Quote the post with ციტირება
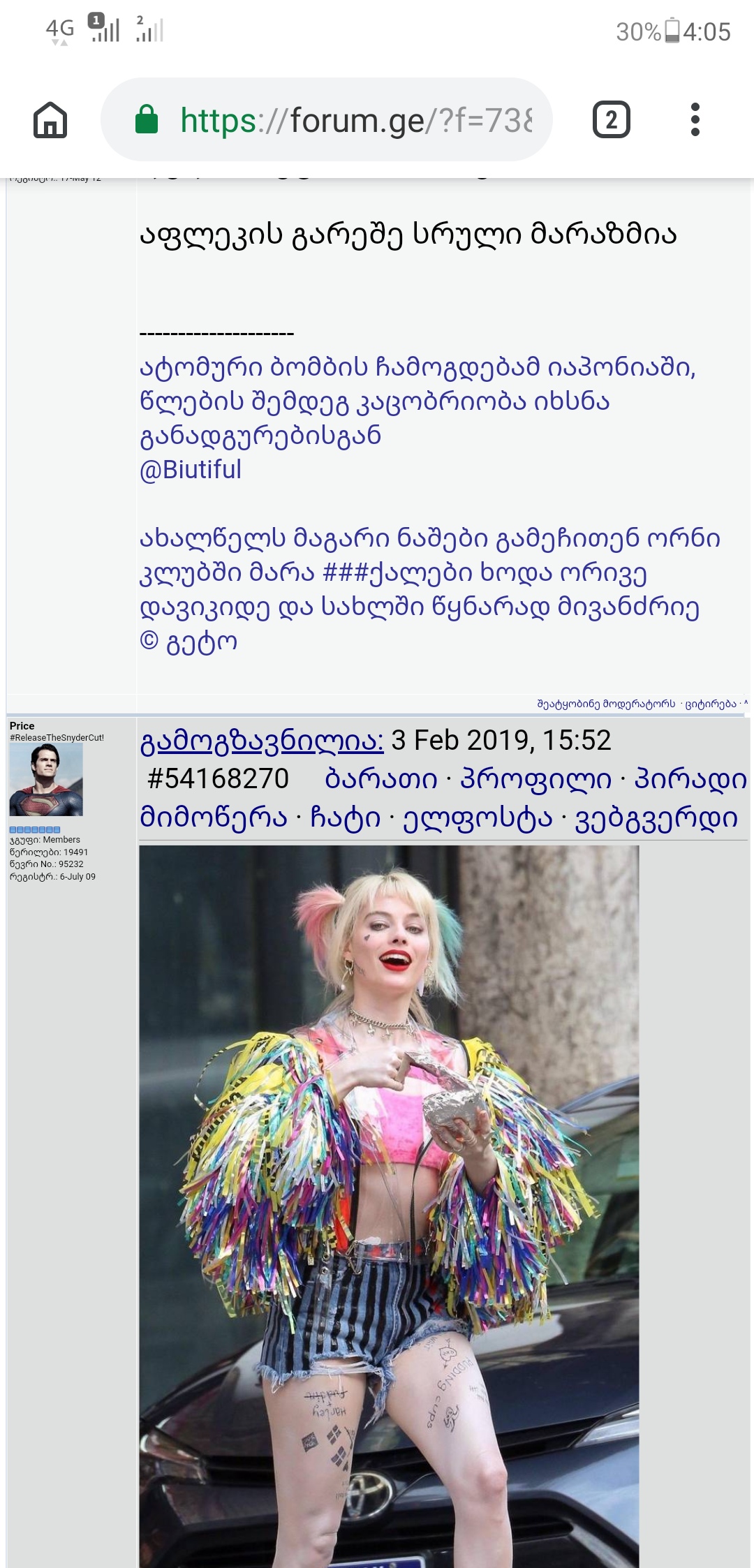 click(710, 704)
